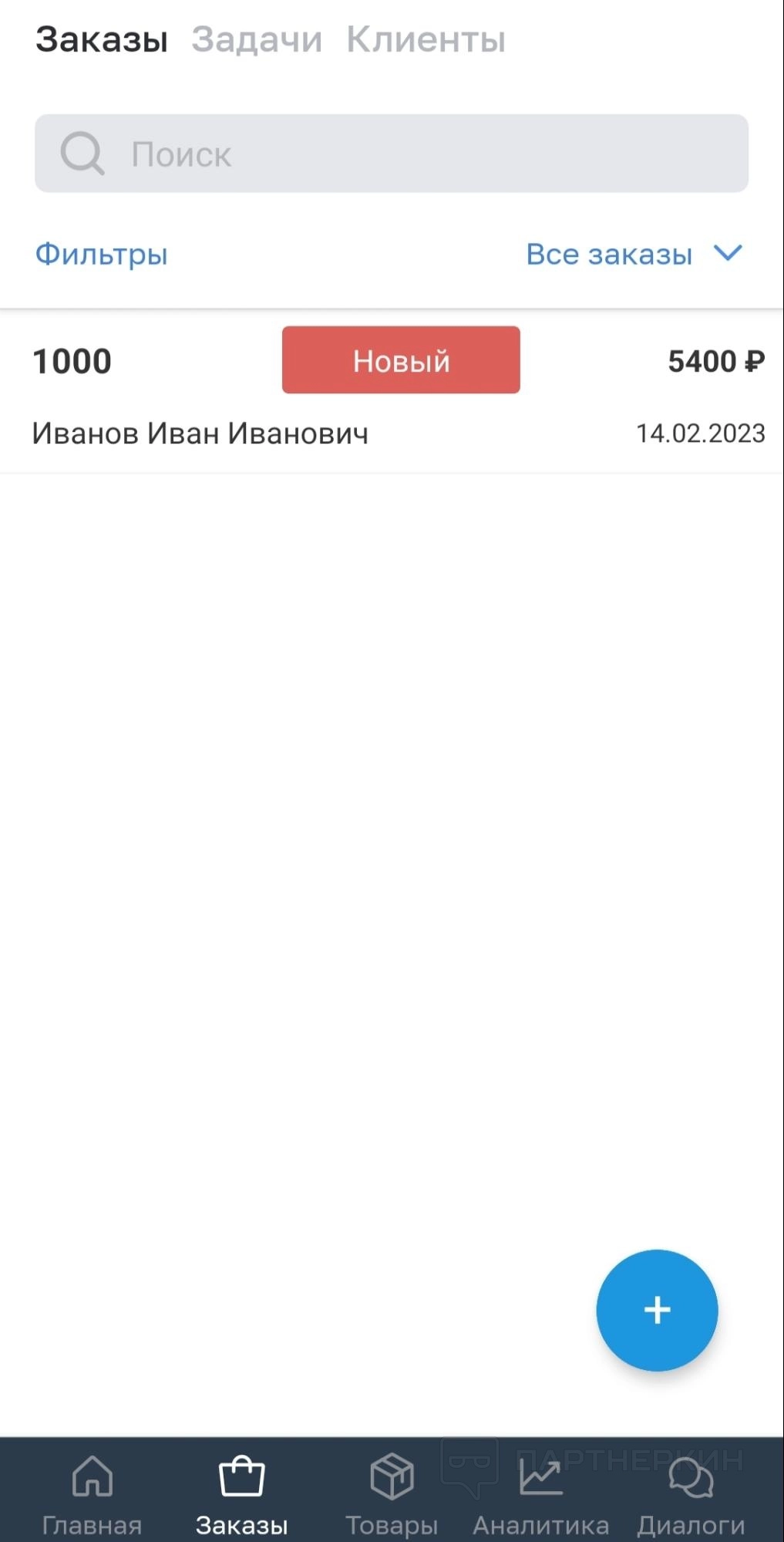Select the Заказы top tab
Viewport: 784px width, 1542px height.
101,39
